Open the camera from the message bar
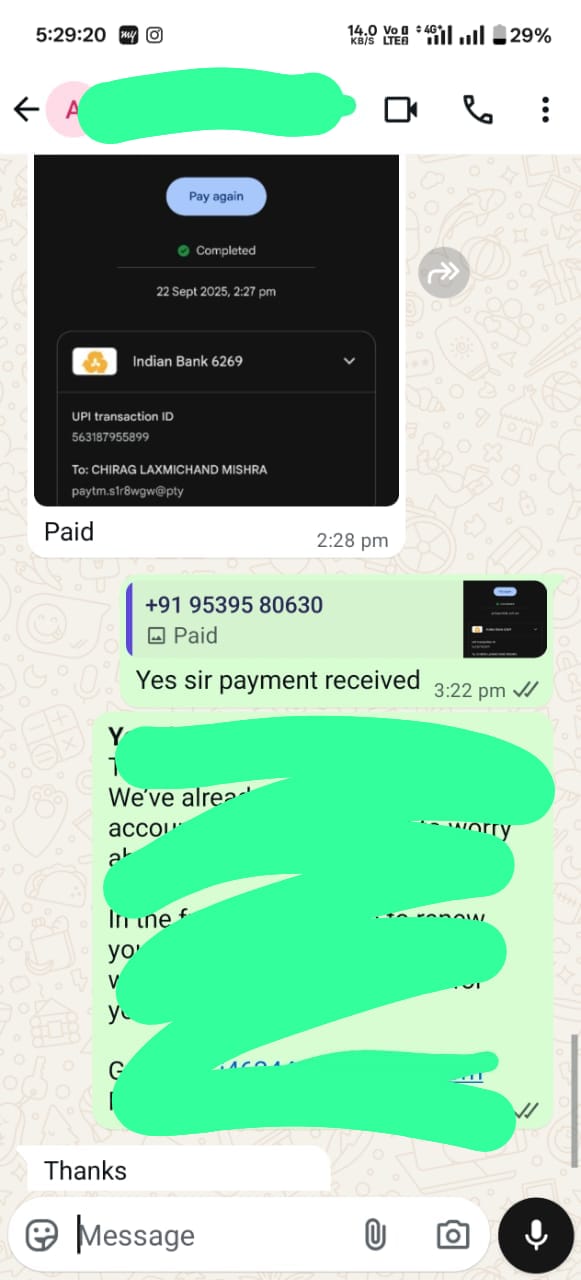This screenshot has height=1280, width=581. [452, 1236]
